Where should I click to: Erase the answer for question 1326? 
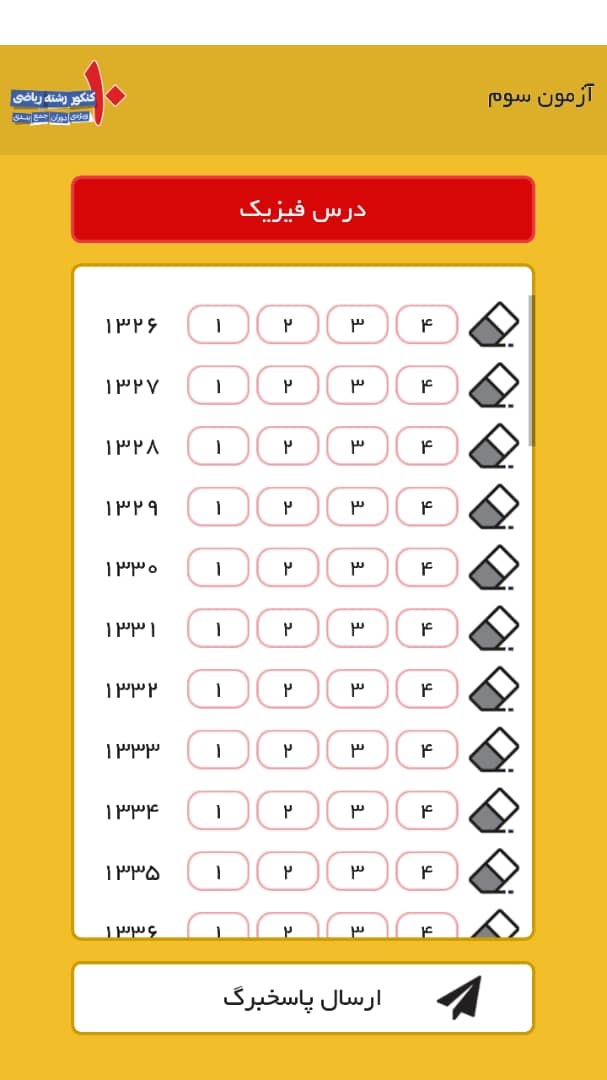[x=494, y=325]
